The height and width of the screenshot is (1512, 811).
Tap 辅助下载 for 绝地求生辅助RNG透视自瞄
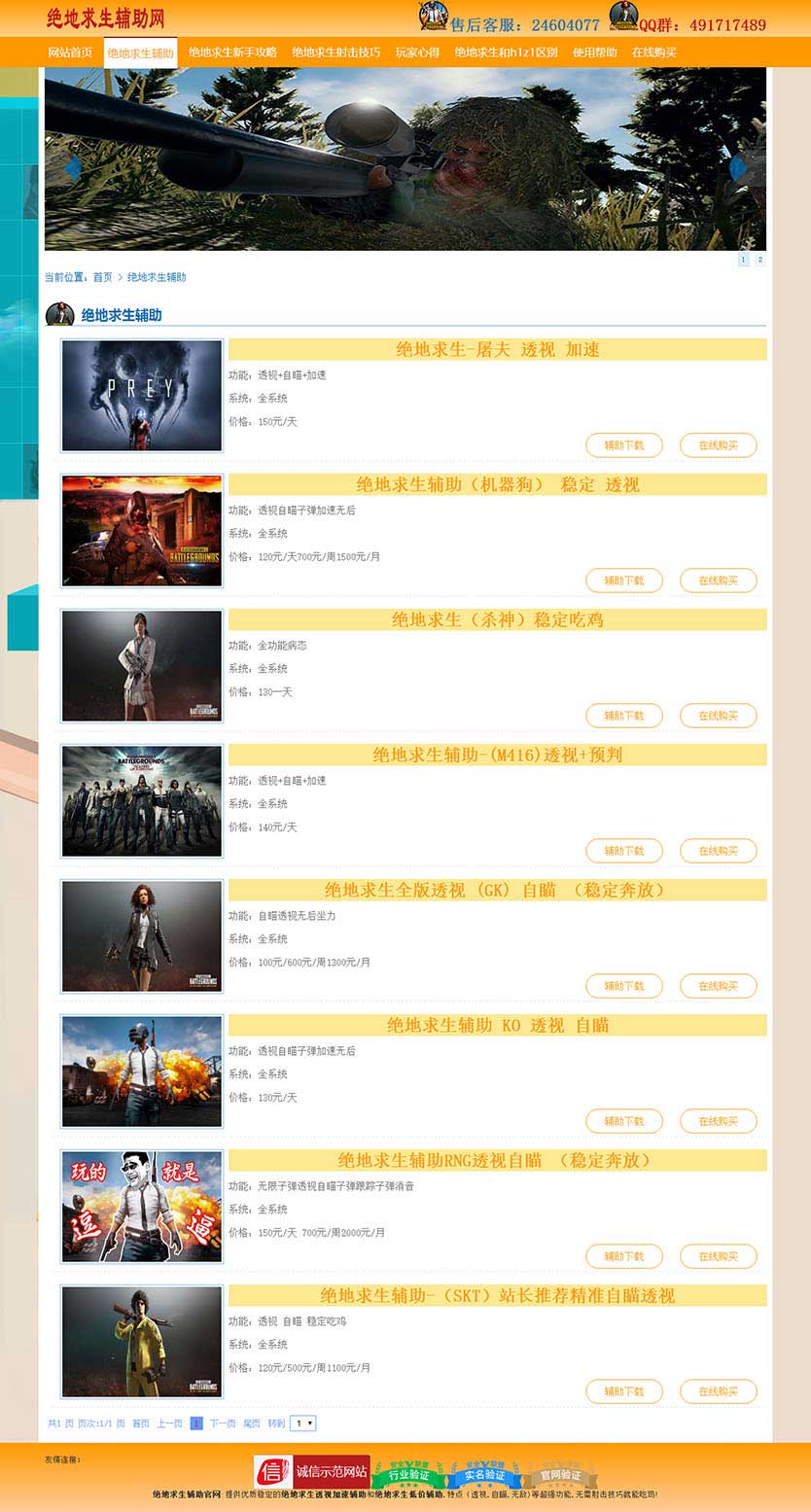click(x=623, y=1256)
